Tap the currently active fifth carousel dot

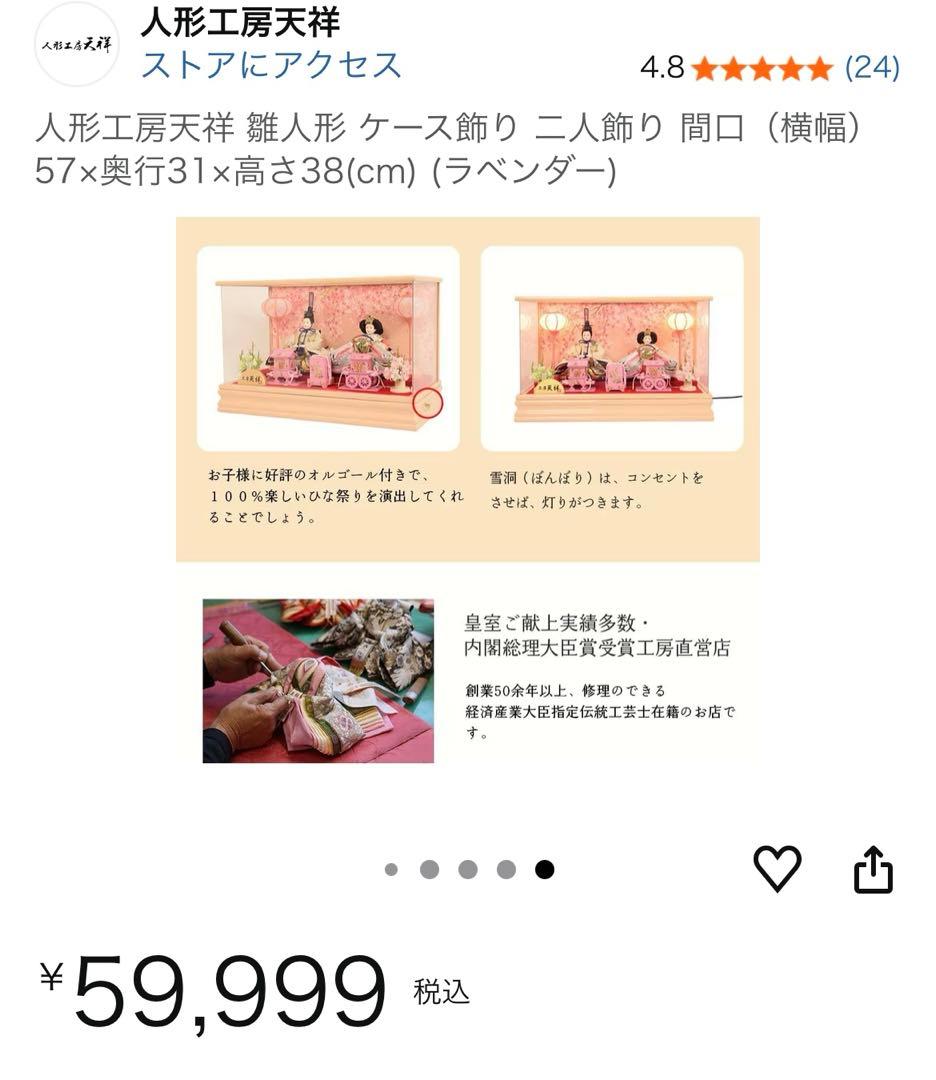coord(544,871)
